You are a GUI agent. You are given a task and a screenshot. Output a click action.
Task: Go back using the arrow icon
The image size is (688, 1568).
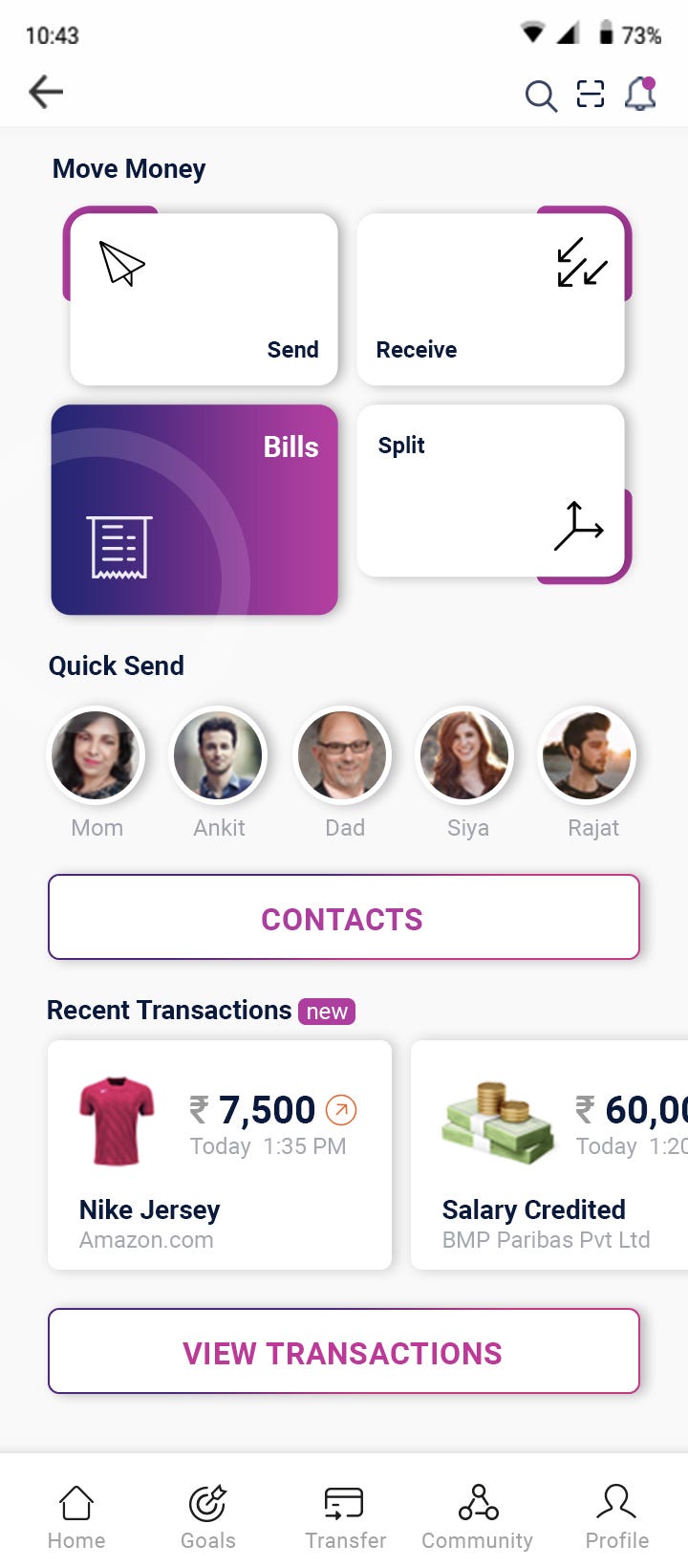coord(45,93)
